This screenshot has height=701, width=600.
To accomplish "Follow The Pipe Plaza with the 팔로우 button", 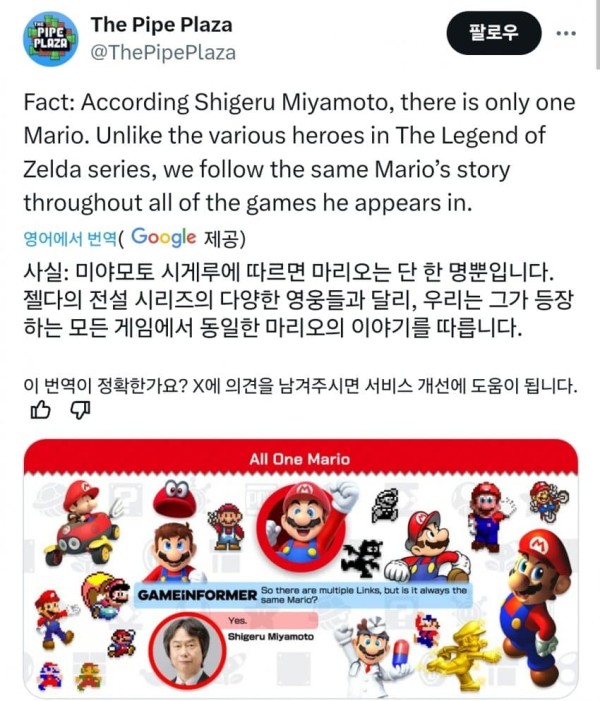I will pos(493,33).
